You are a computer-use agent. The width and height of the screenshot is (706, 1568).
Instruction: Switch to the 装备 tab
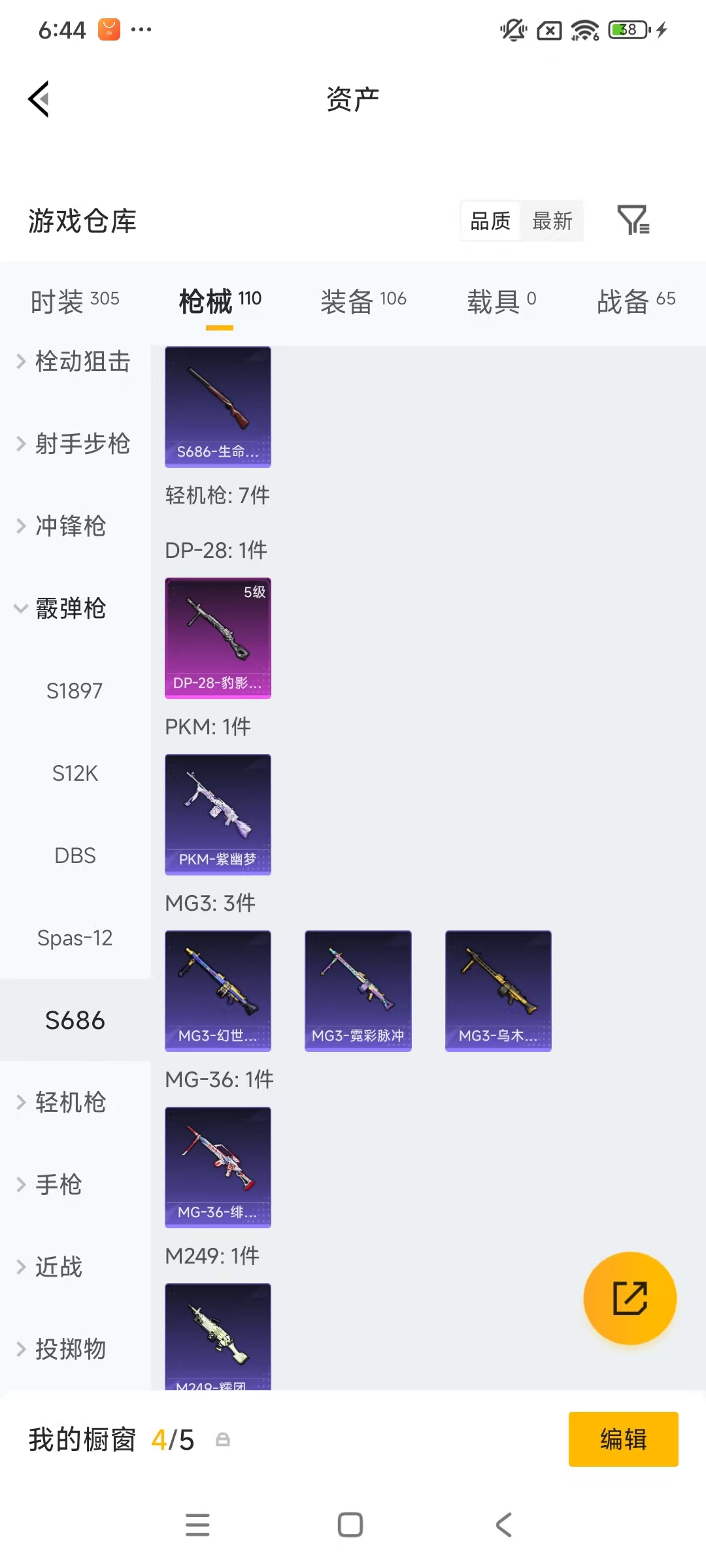(x=363, y=301)
